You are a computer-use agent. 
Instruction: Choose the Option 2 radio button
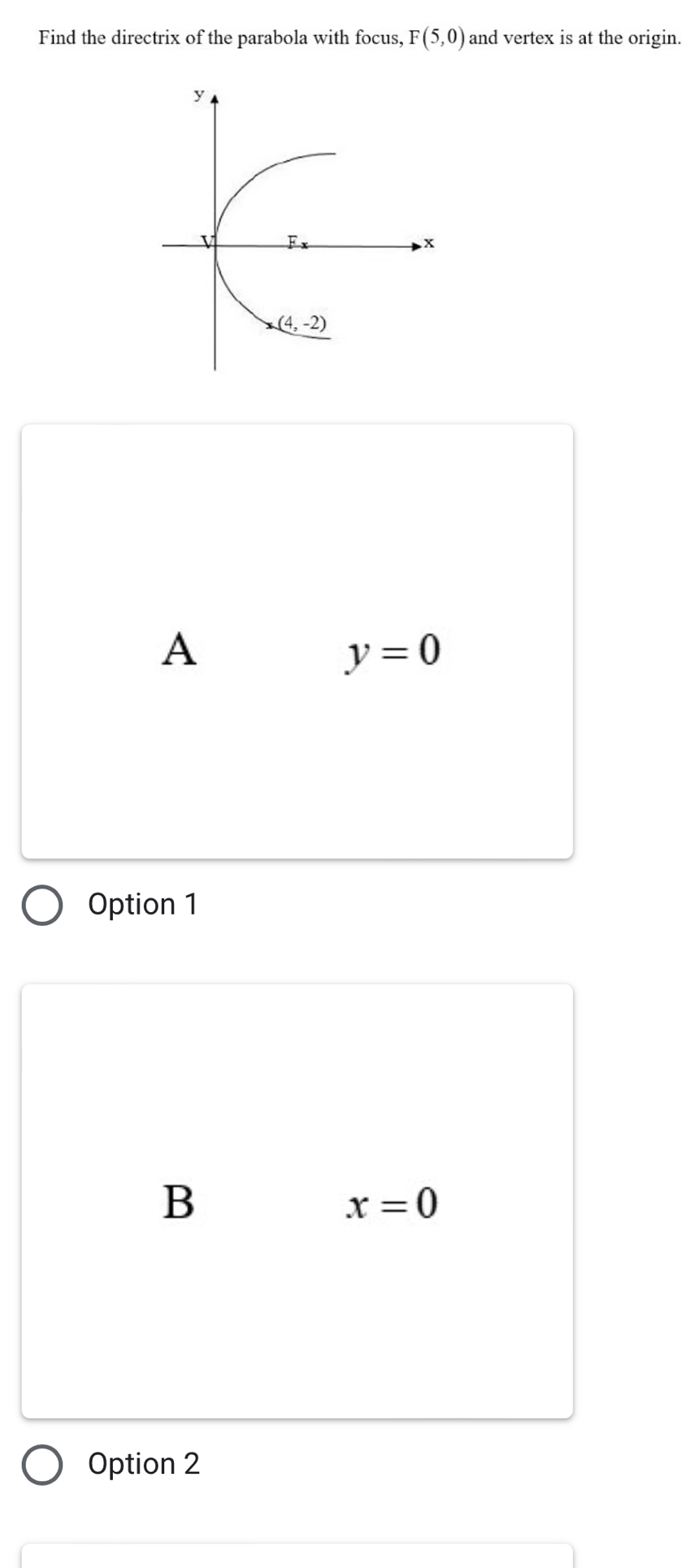pos(42,1464)
